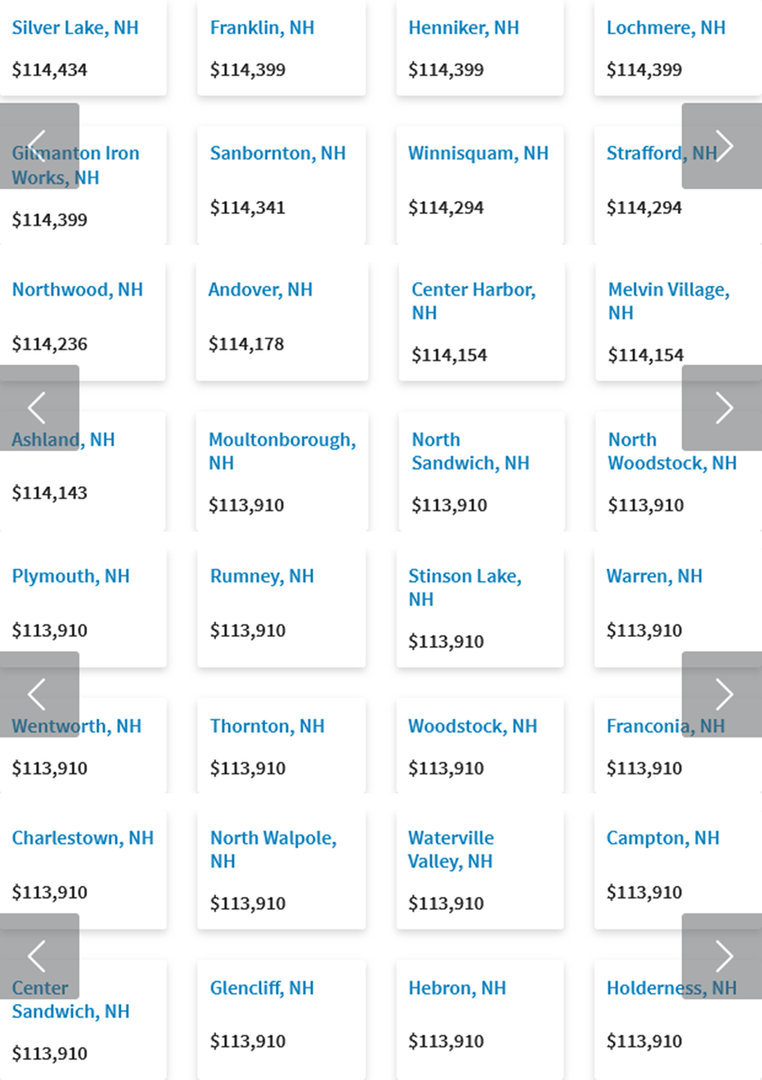
Task: Tap the next arrow overlapping Franconia, NH
Action: (x=722, y=694)
